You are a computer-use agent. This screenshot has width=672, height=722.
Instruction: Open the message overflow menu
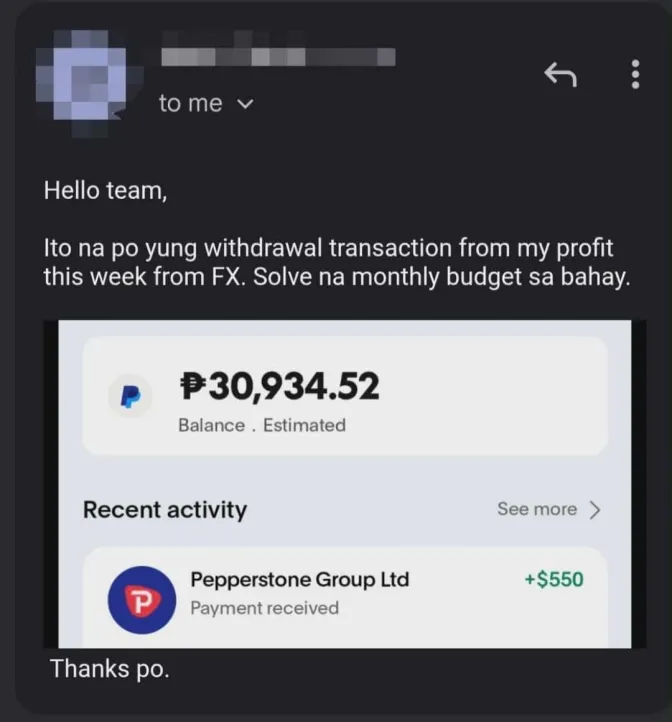[x=635, y=74]
